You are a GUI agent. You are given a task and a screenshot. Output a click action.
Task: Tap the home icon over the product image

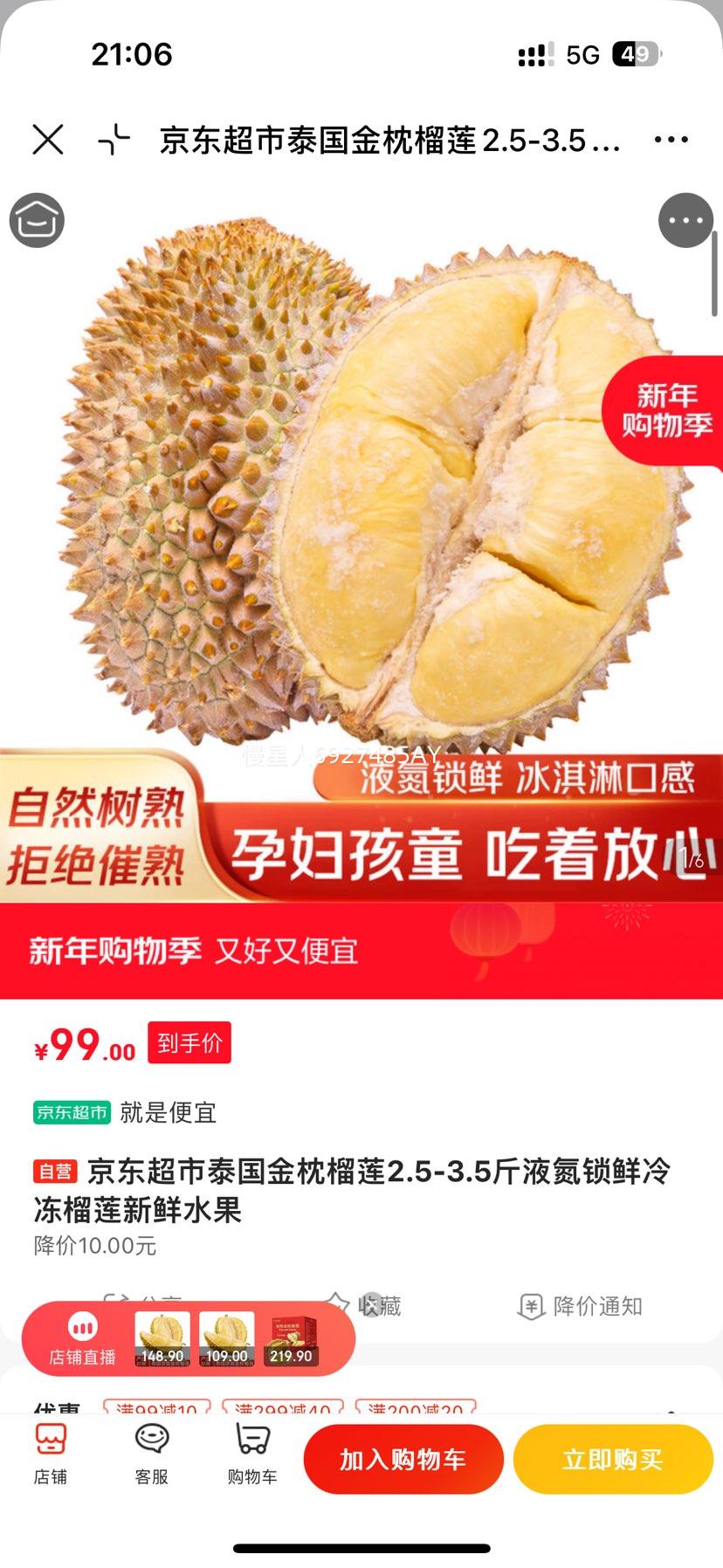(x=37, y=220)
